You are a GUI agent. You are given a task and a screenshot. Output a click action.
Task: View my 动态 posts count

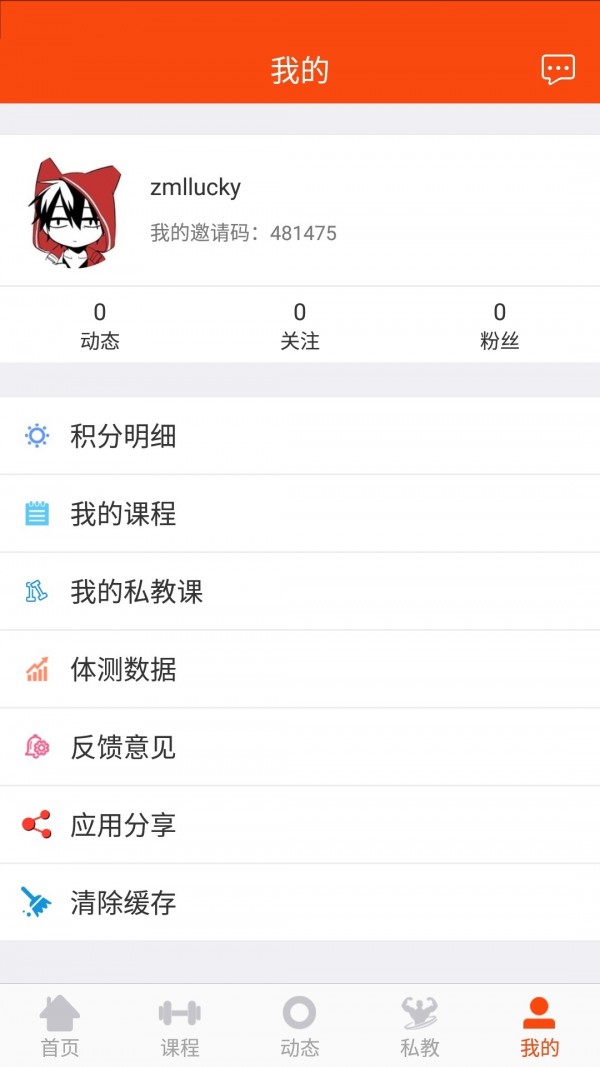[x=100, y=326]
